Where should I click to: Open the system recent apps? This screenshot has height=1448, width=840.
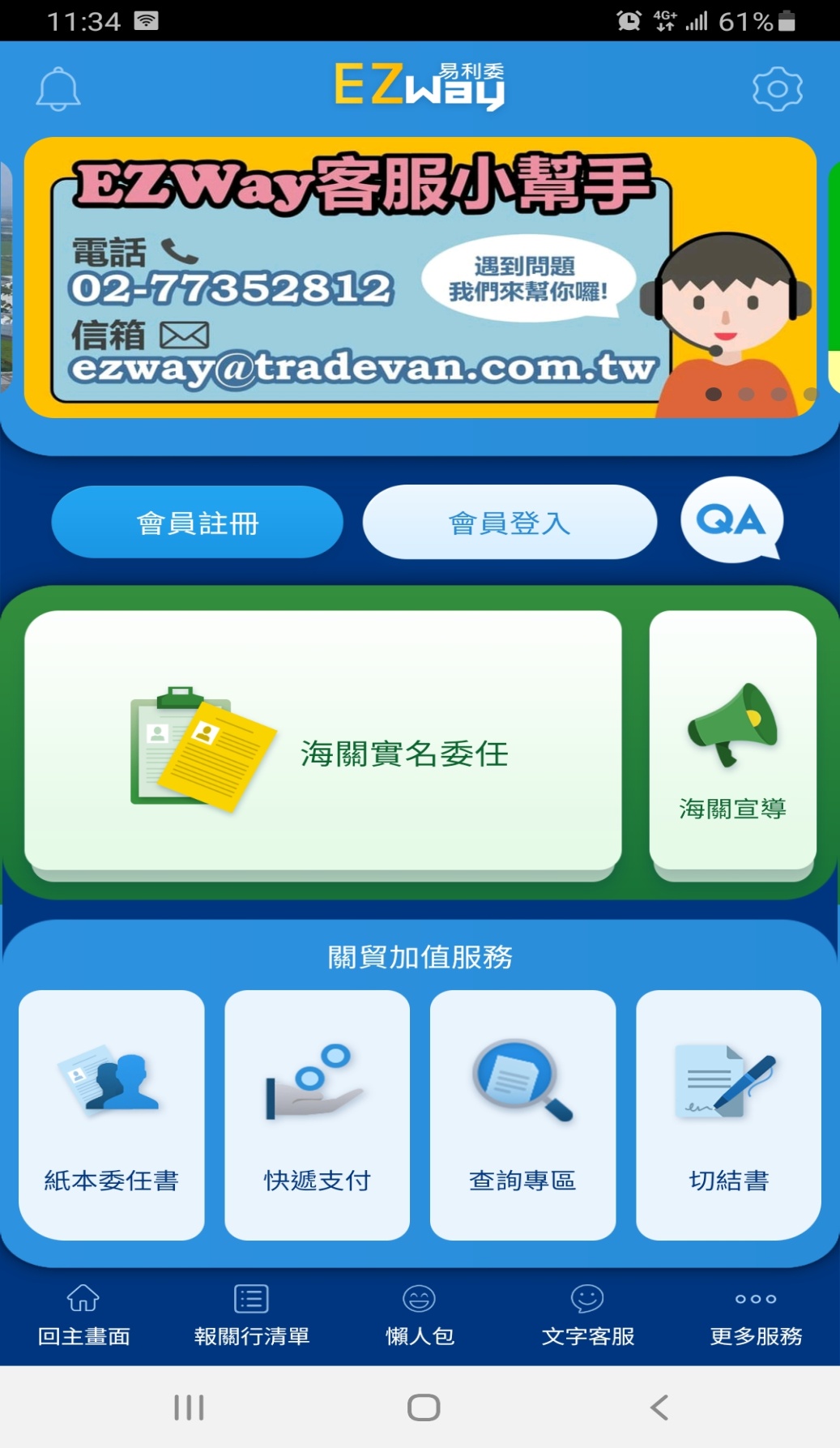click(x=189, y=1407)
